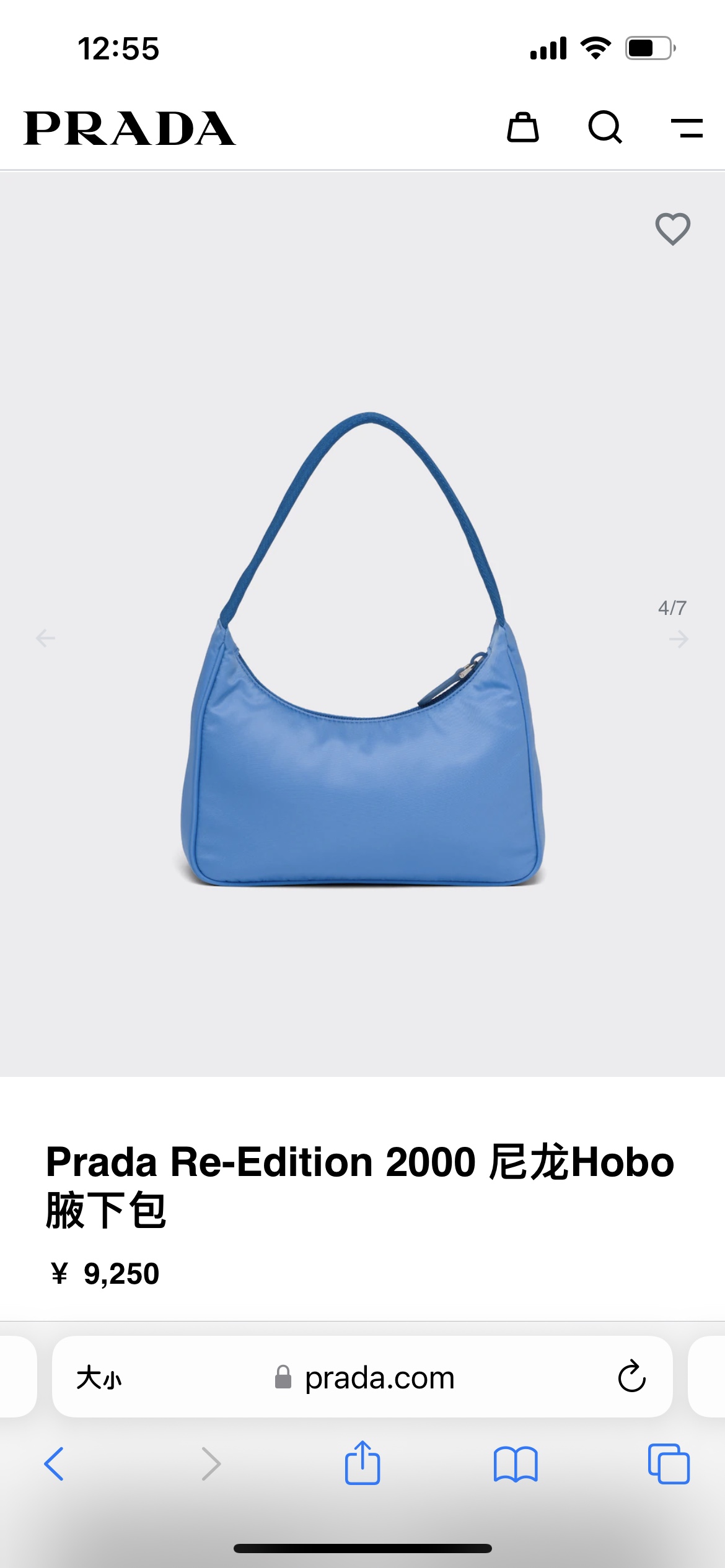
Task: Open the search icon
Action: coord(605,128)
